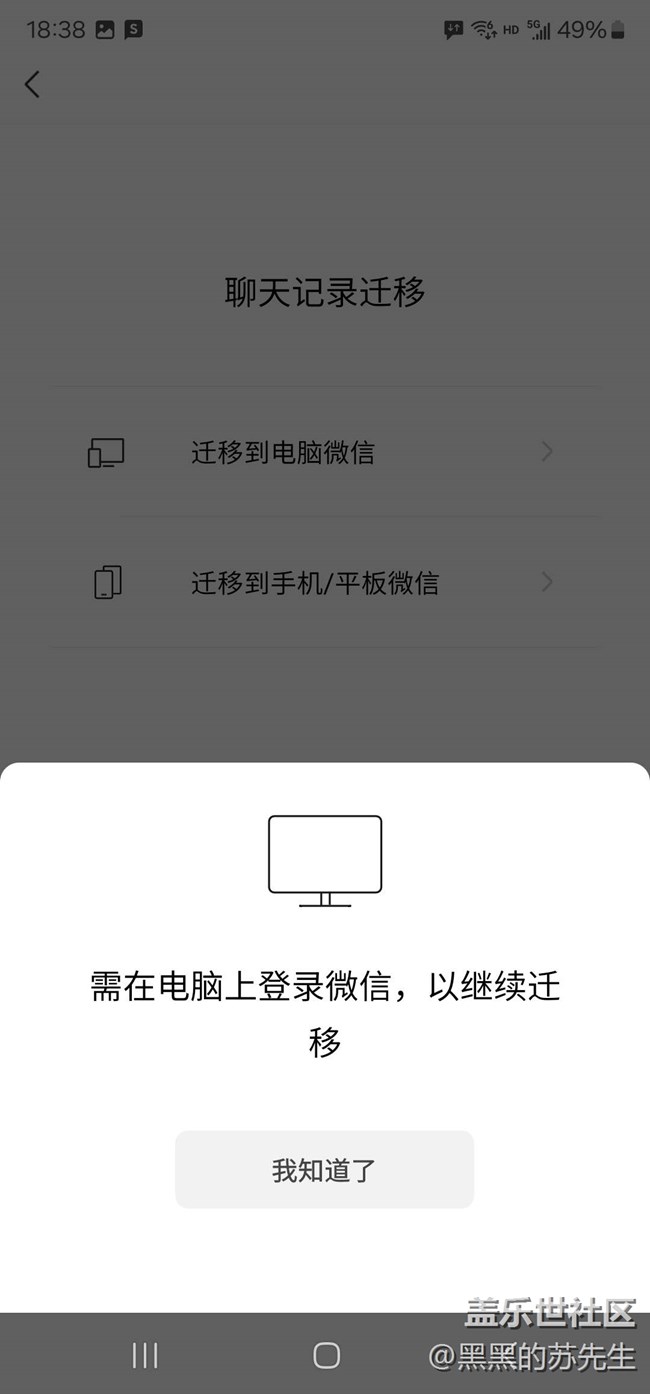The height and width of the screenshot is (1394, 650).
Task: Select 迁移到手机/平板微信 row
Action: tap(326, 582)
